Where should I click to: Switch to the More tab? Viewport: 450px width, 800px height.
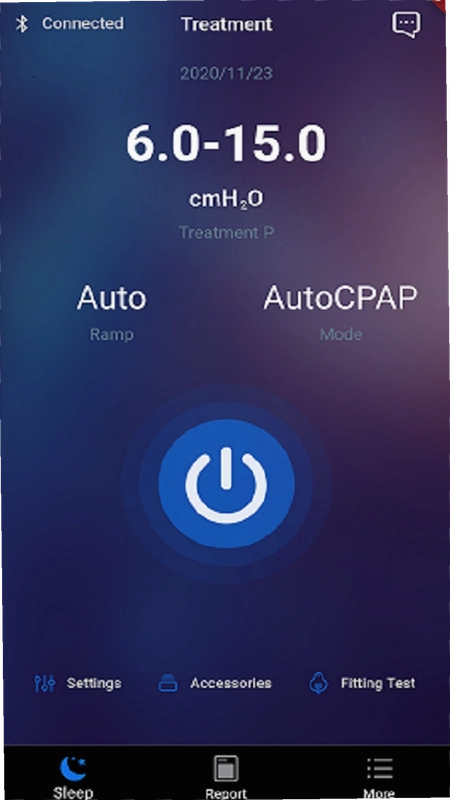380,776
